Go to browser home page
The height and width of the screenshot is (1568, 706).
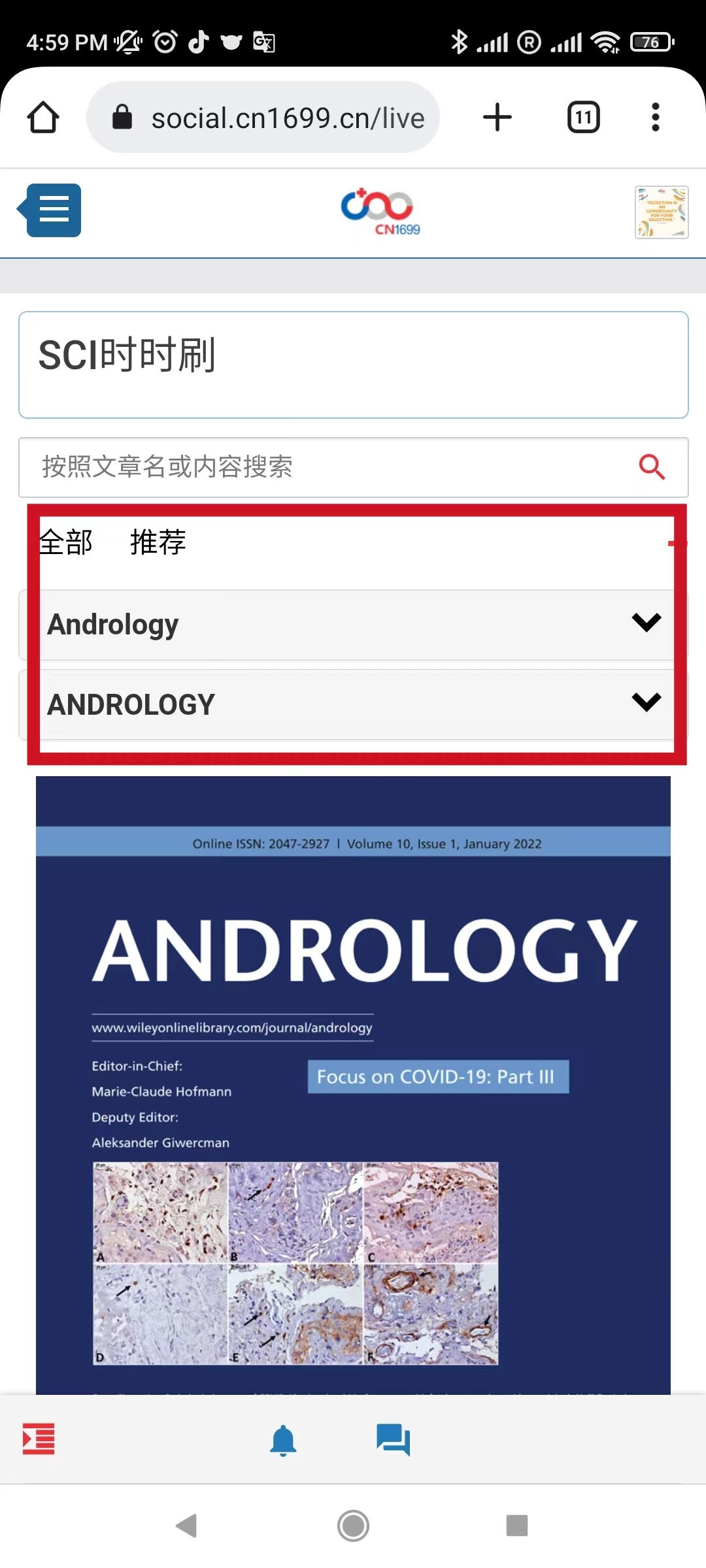coord(43,118)
